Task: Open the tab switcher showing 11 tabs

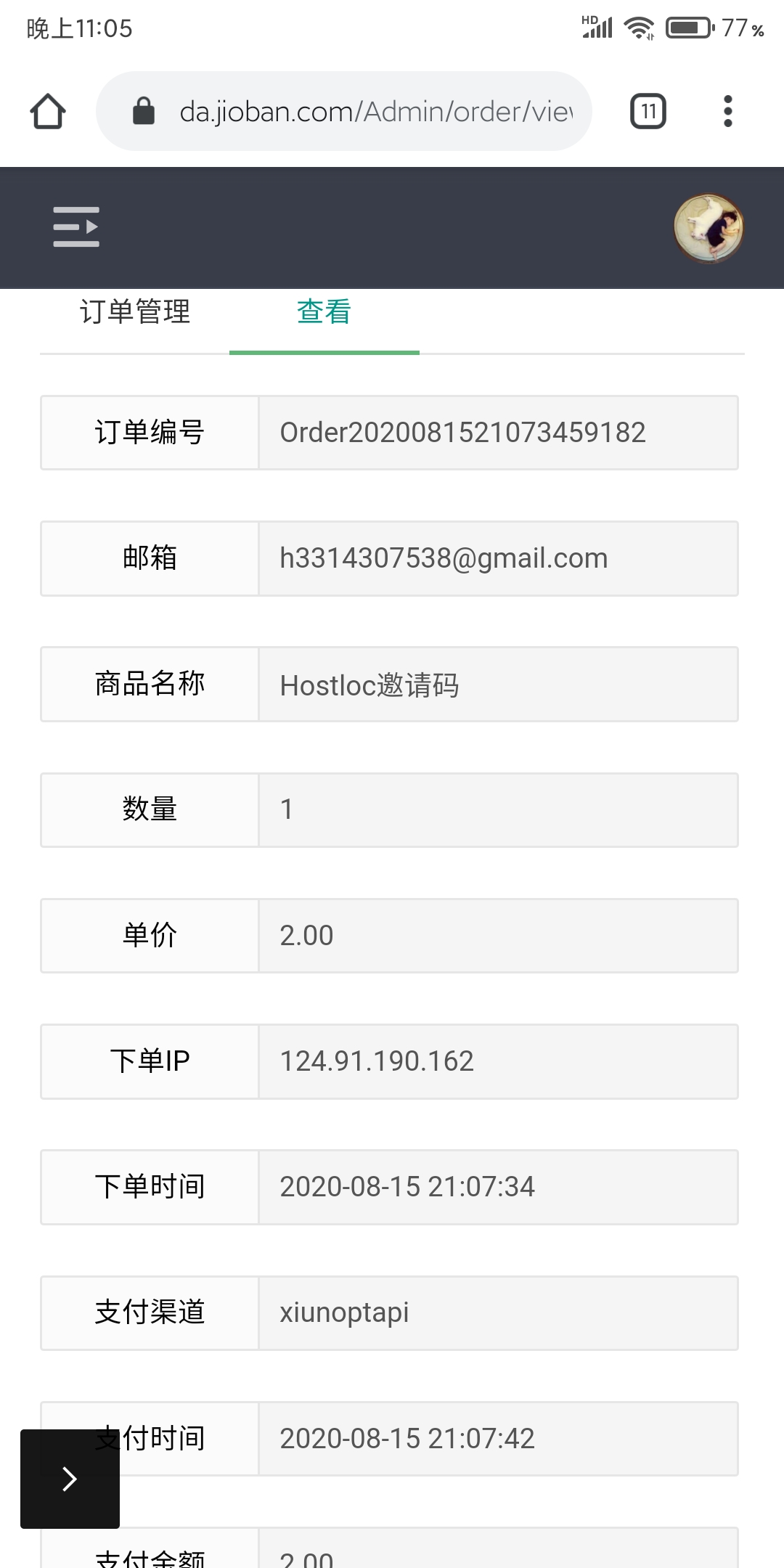Action: (x=648, y=111)
